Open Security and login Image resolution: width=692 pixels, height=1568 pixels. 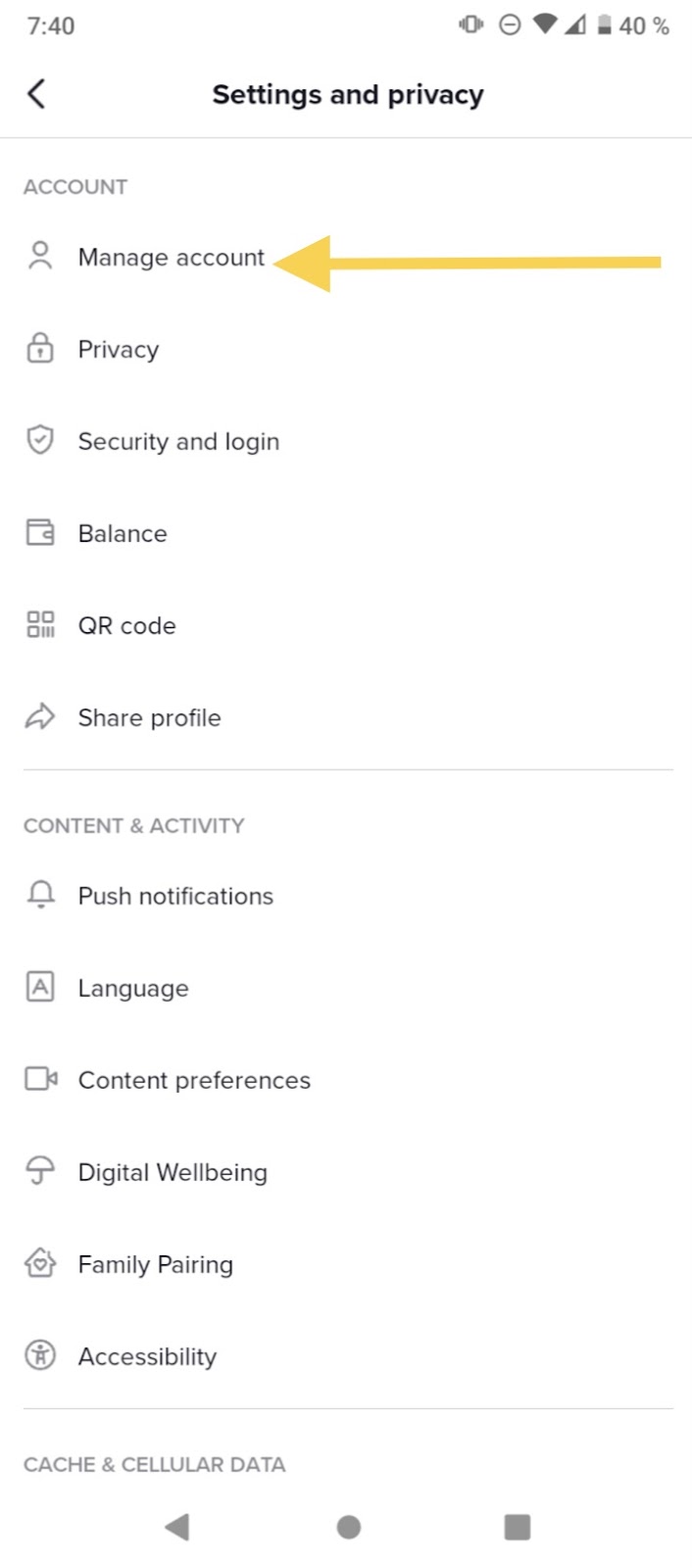178,442
